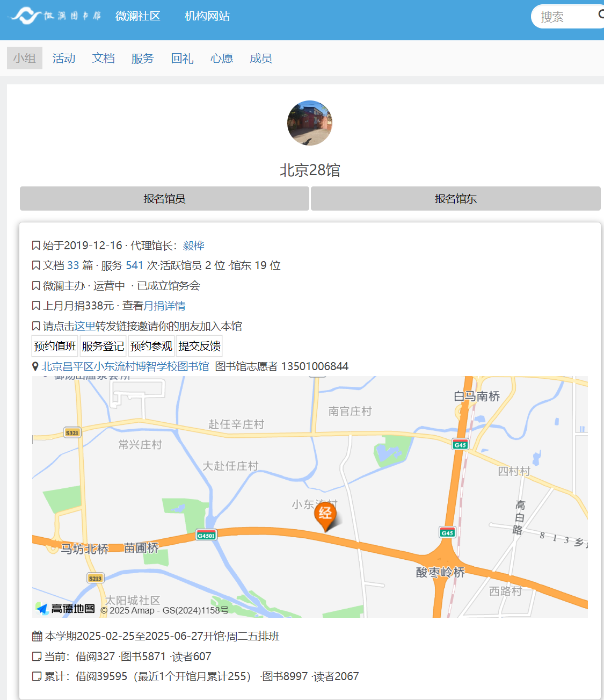Open 机构网站 in the header

point(207,16)
